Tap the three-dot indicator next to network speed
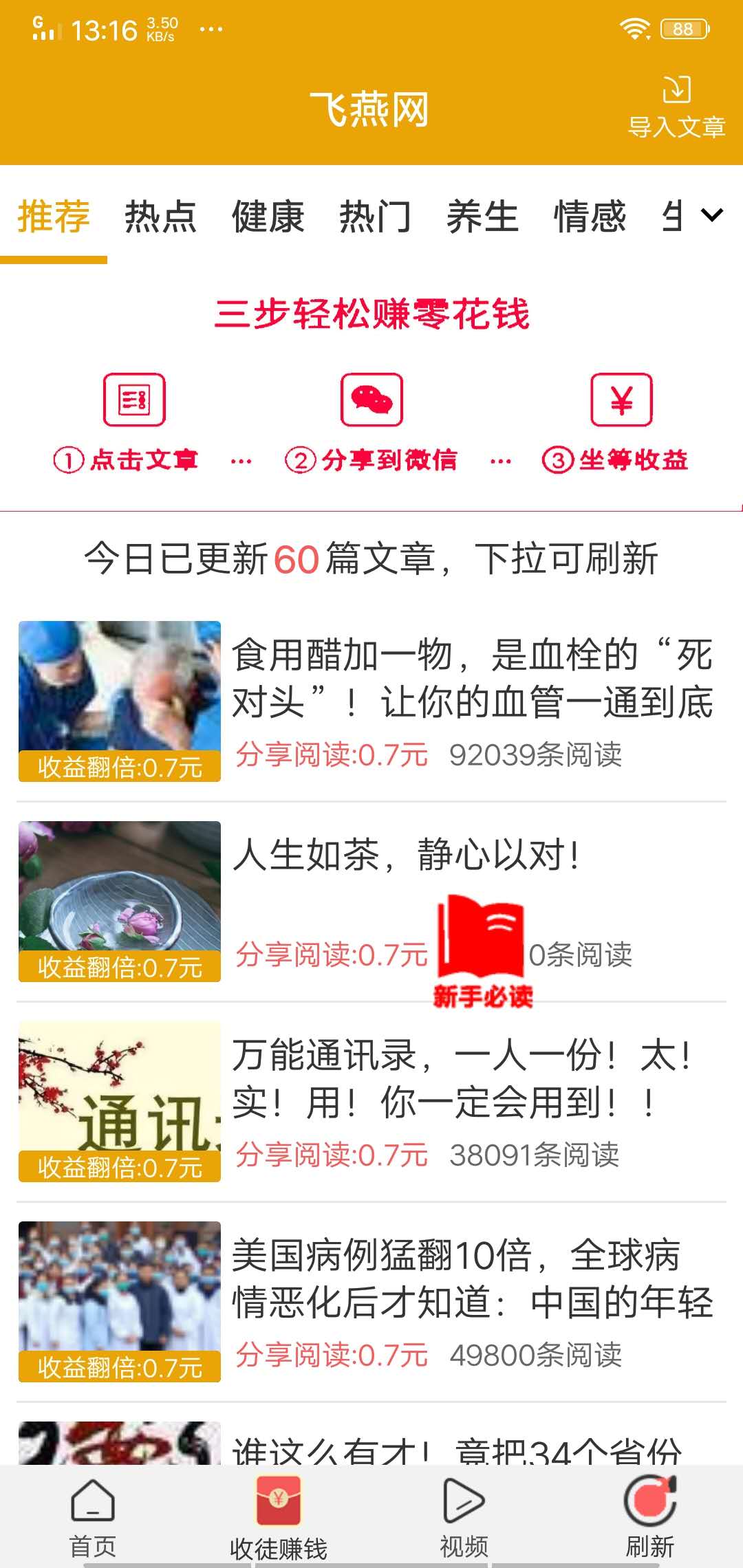The image size is (743, 1568). tap(210, 29)
